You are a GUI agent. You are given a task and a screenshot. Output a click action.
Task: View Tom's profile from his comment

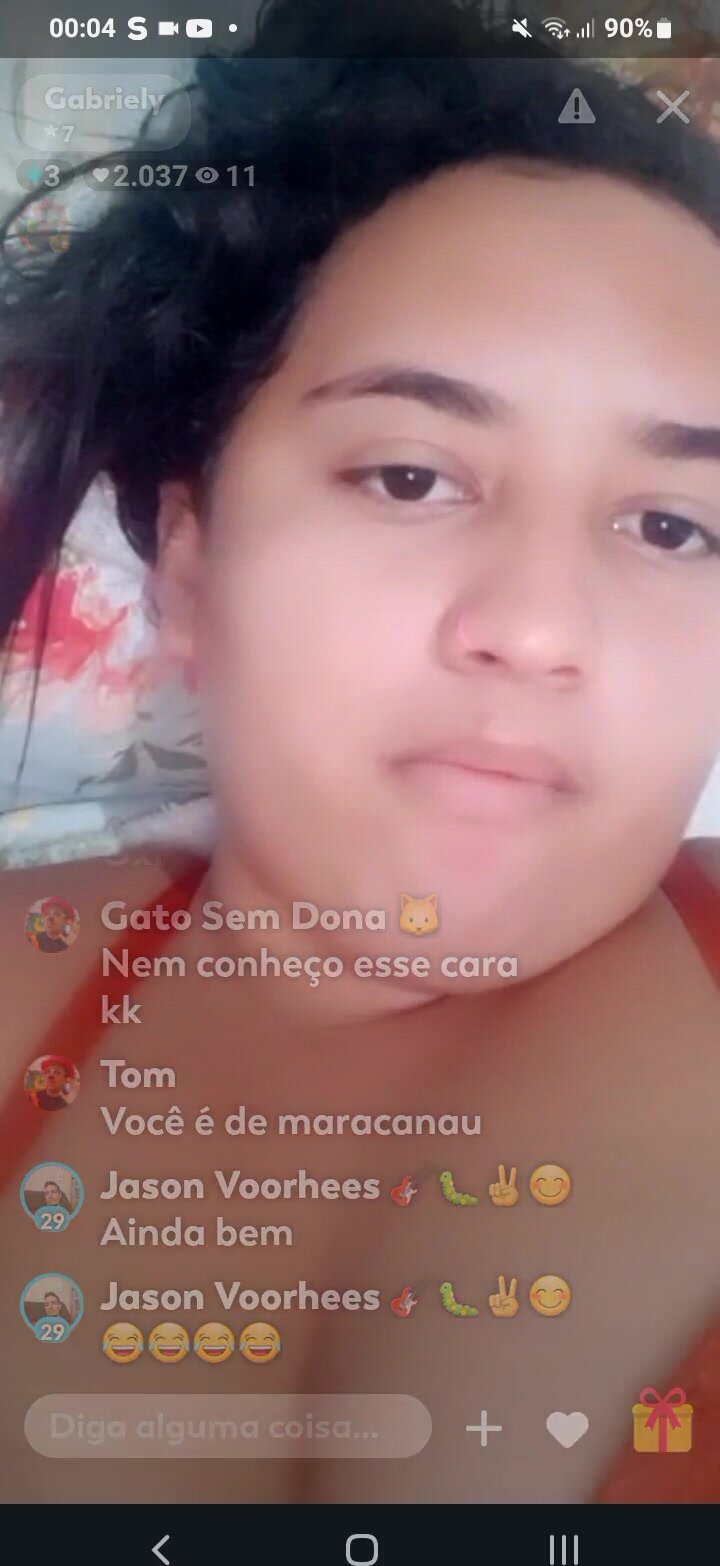point(52,1083)
